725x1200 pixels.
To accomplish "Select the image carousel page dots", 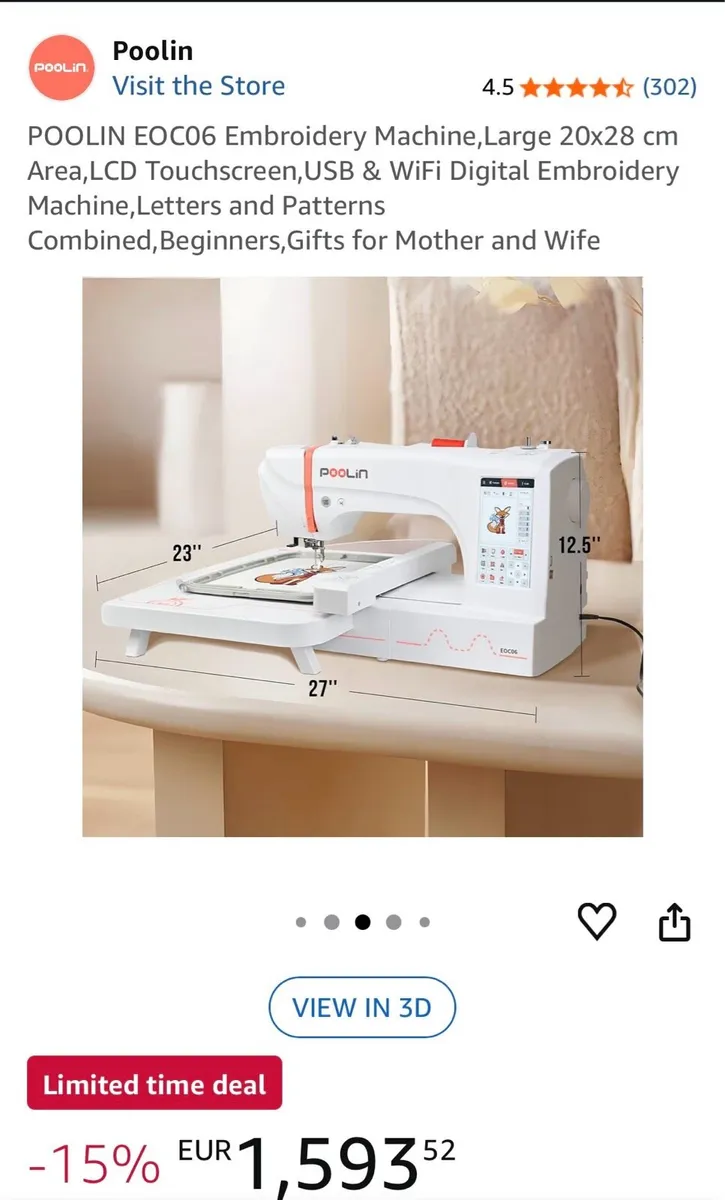I will pos(362,922).
